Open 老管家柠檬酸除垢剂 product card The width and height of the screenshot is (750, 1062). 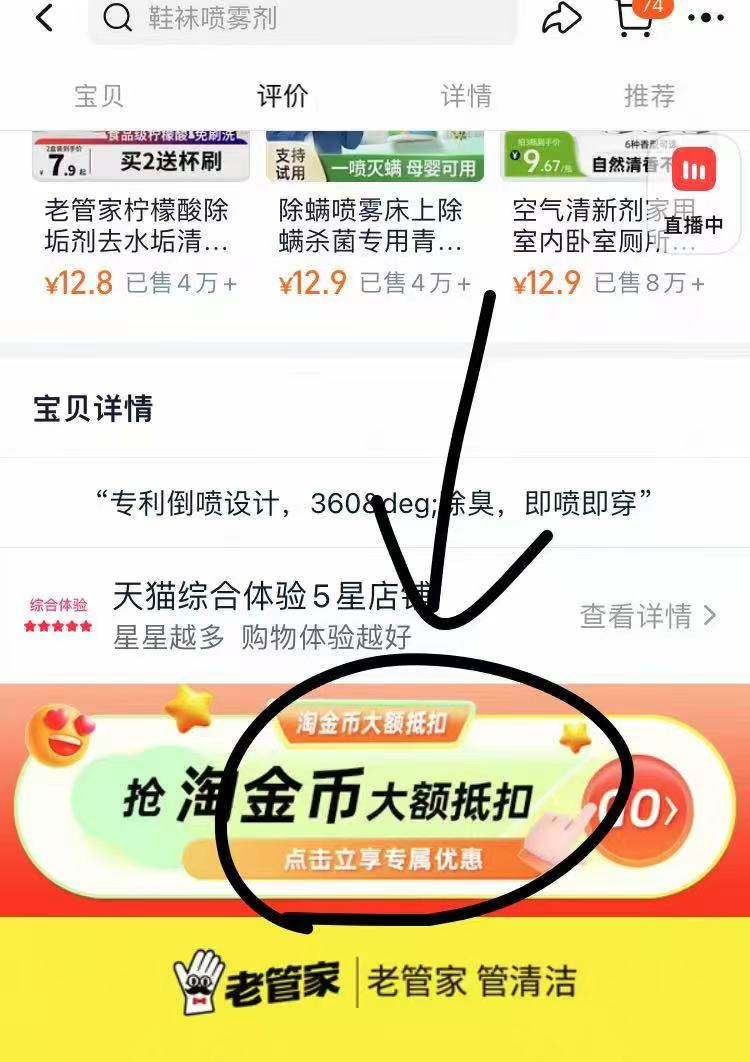pos(140,226)
